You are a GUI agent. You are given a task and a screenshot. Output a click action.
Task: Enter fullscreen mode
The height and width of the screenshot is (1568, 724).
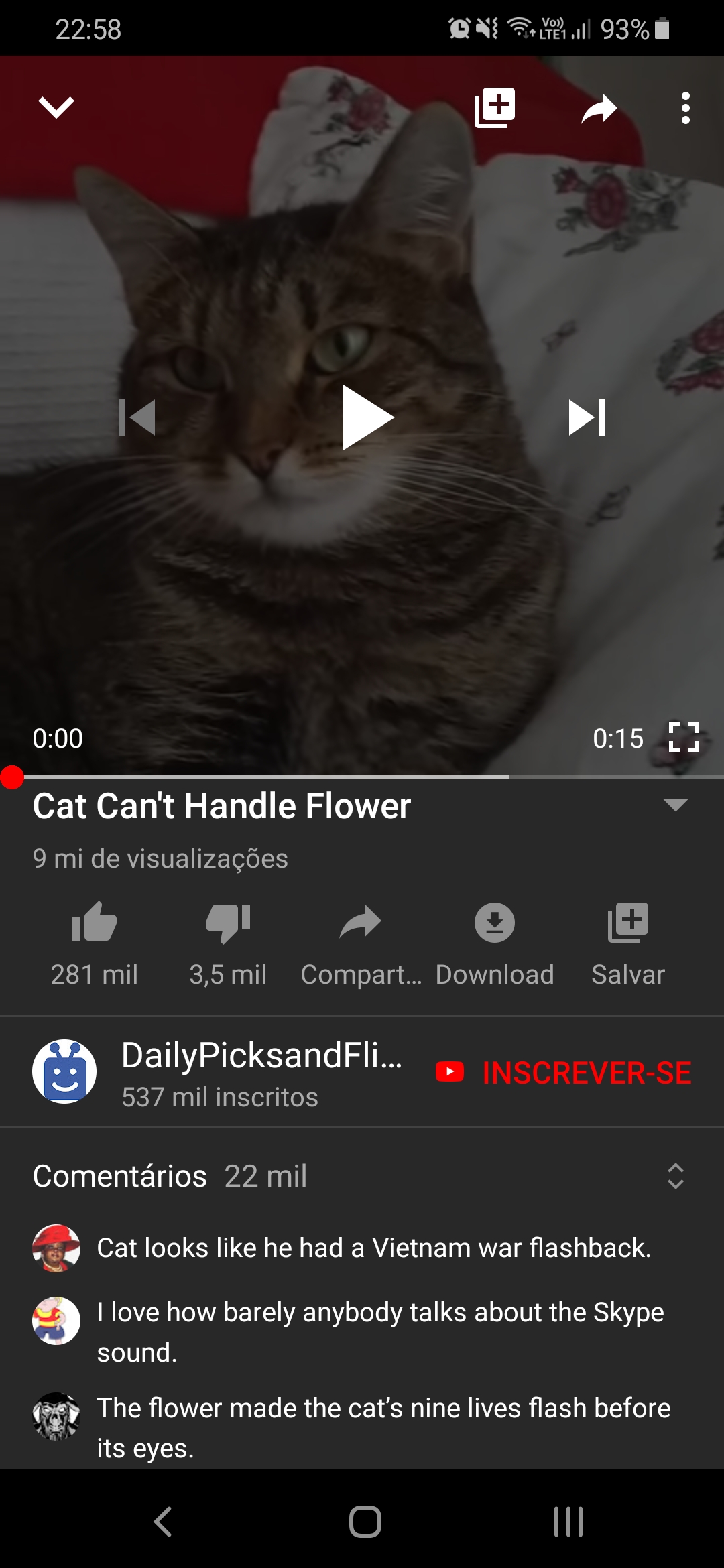pyautogui.click(x=684, y=737)
